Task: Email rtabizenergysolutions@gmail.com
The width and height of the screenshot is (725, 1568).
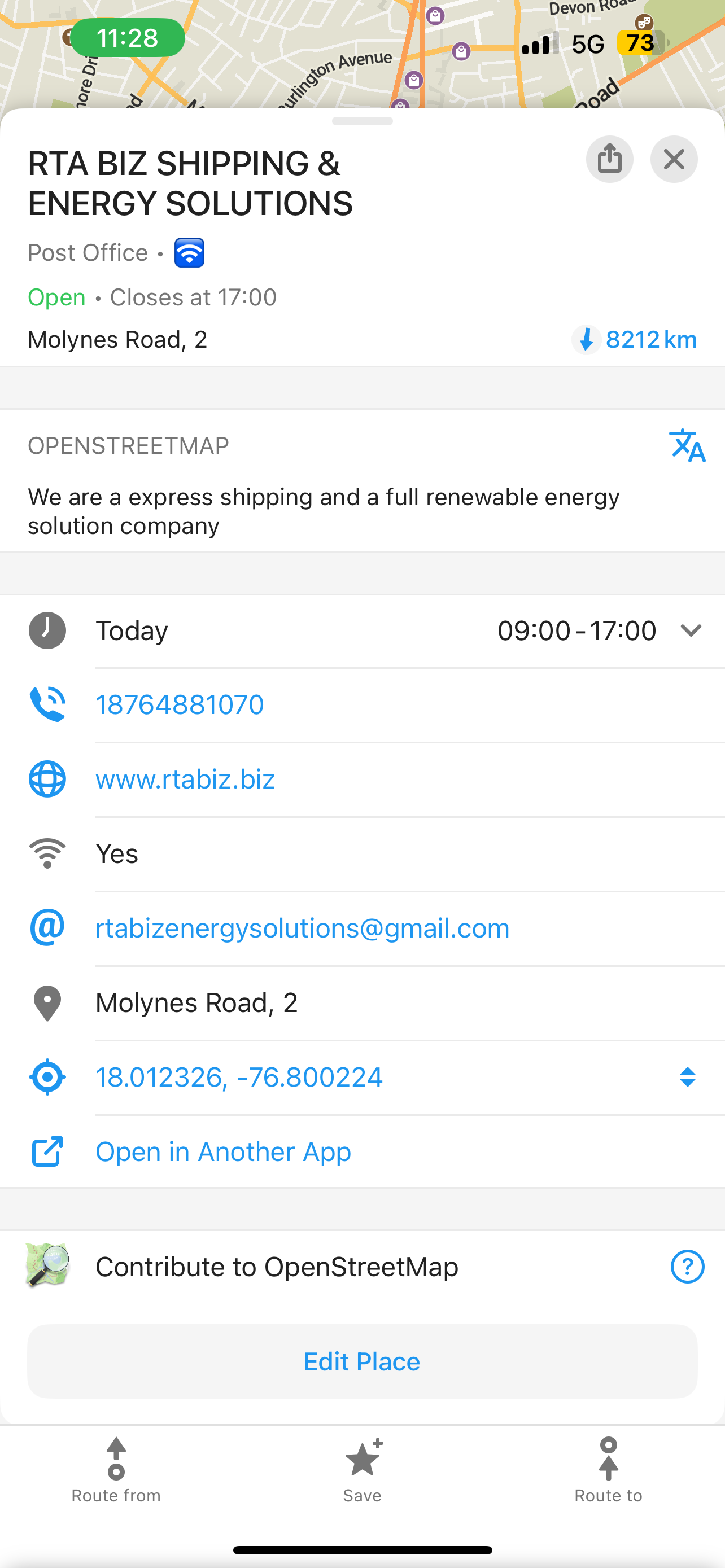Action: click(x=303, y=928)
